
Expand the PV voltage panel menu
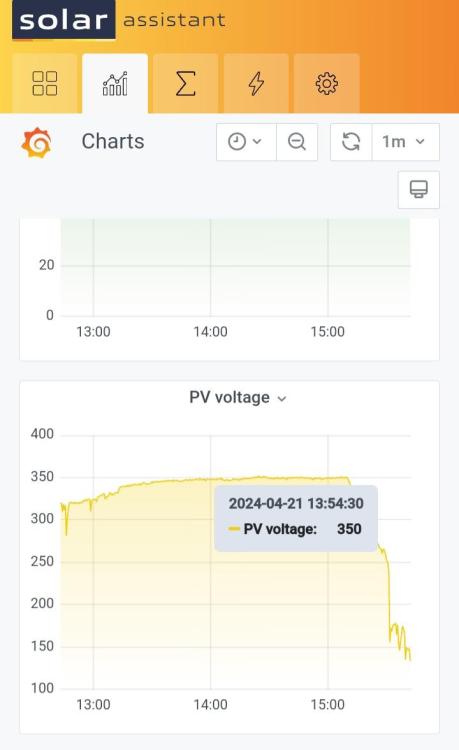(x=238, y=397)
